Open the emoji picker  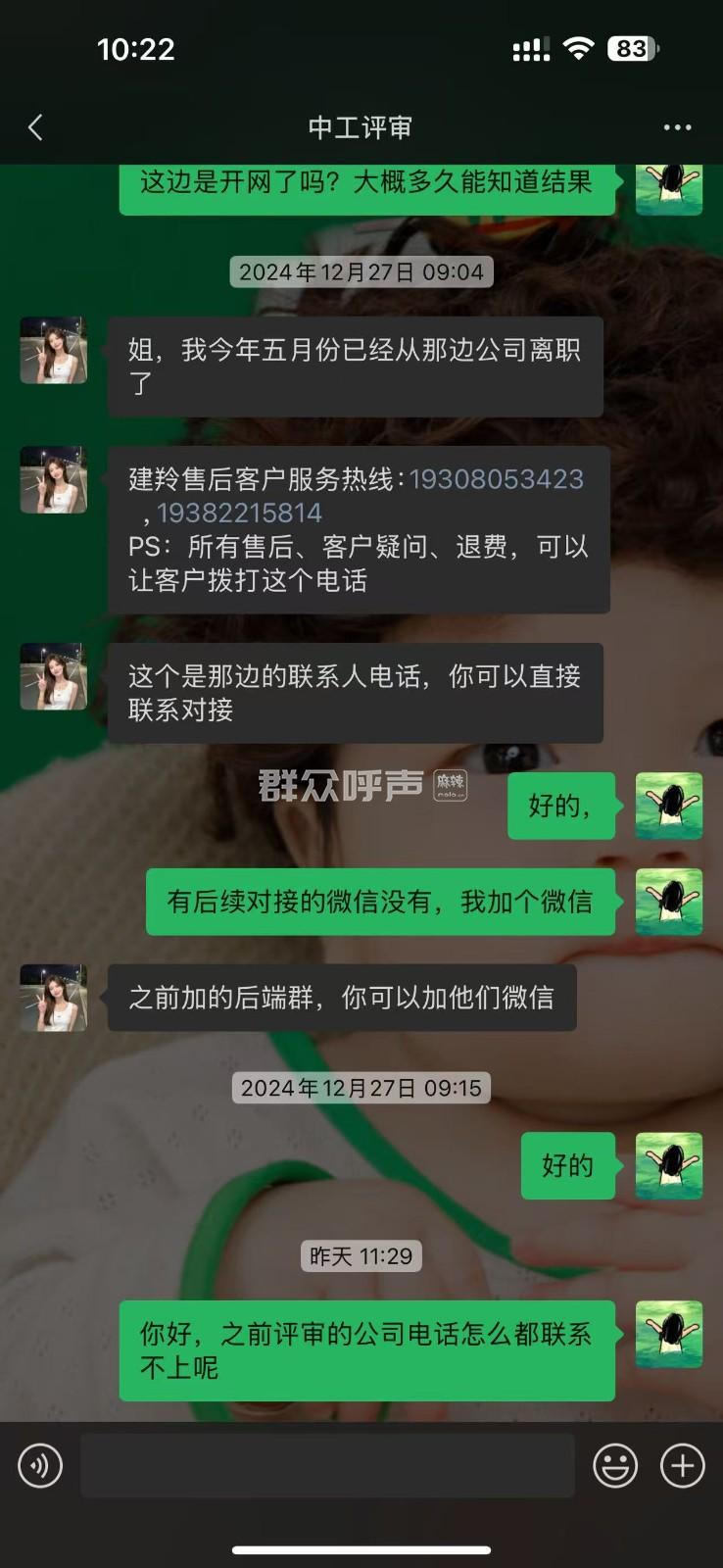[x=615, y=1466]
